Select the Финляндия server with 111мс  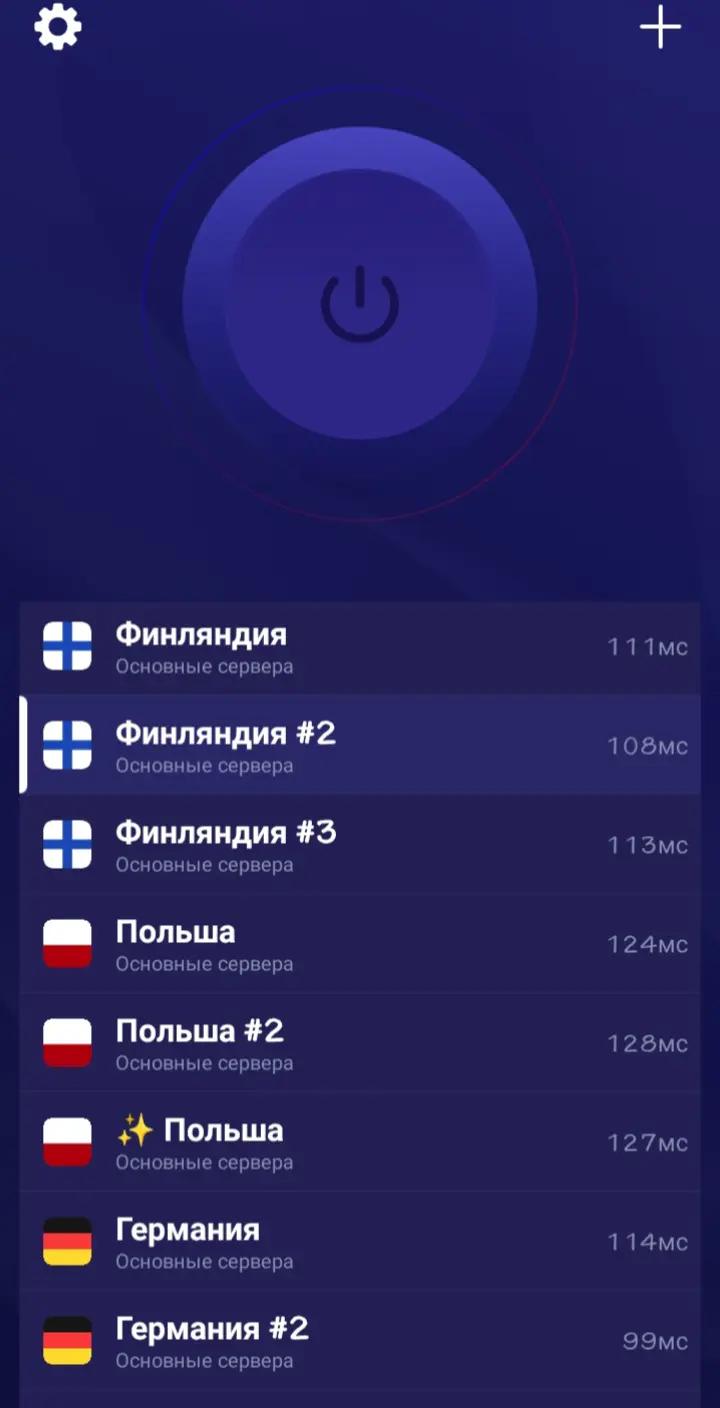[360, 647]
